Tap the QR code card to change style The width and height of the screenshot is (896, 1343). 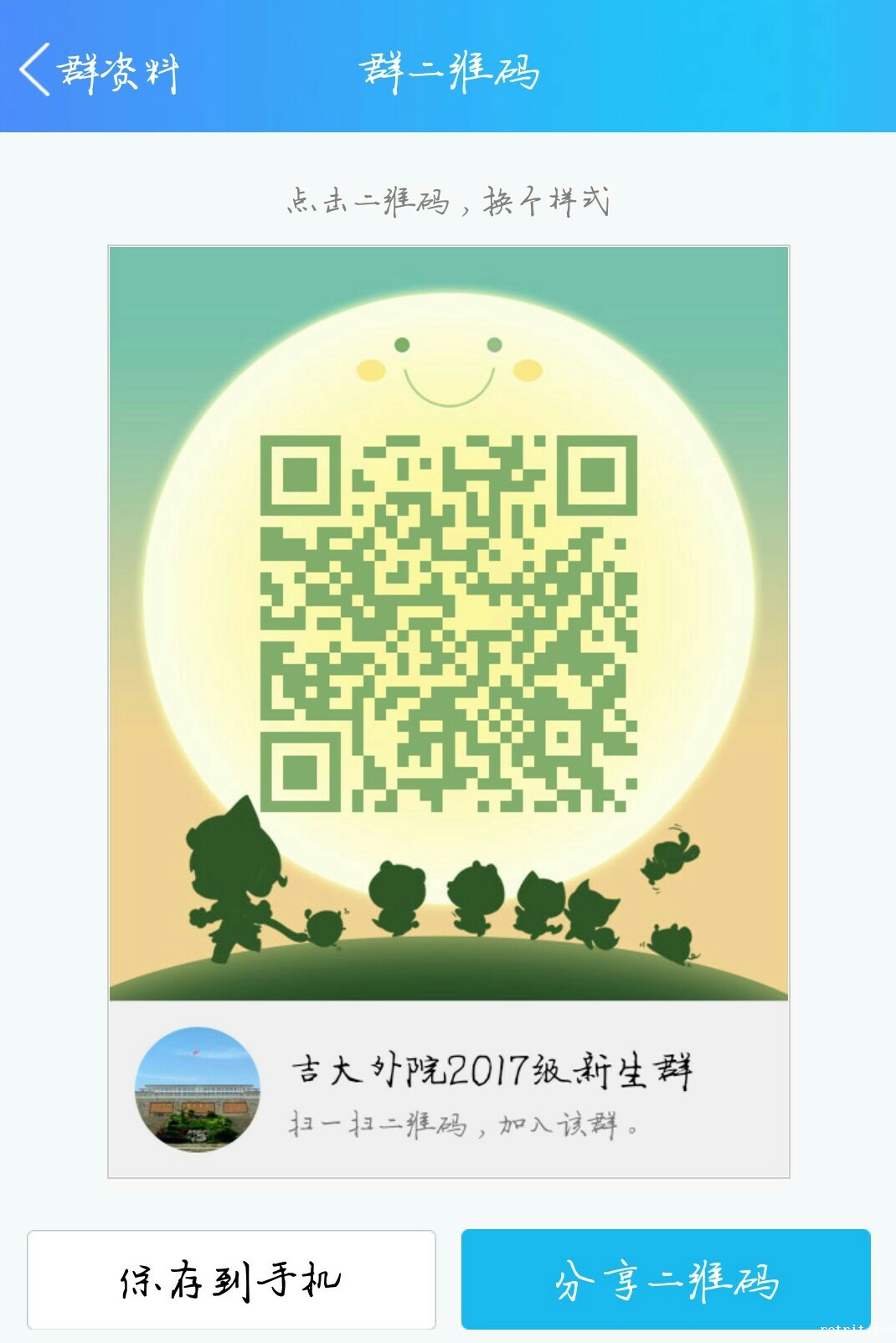(448, 624)
